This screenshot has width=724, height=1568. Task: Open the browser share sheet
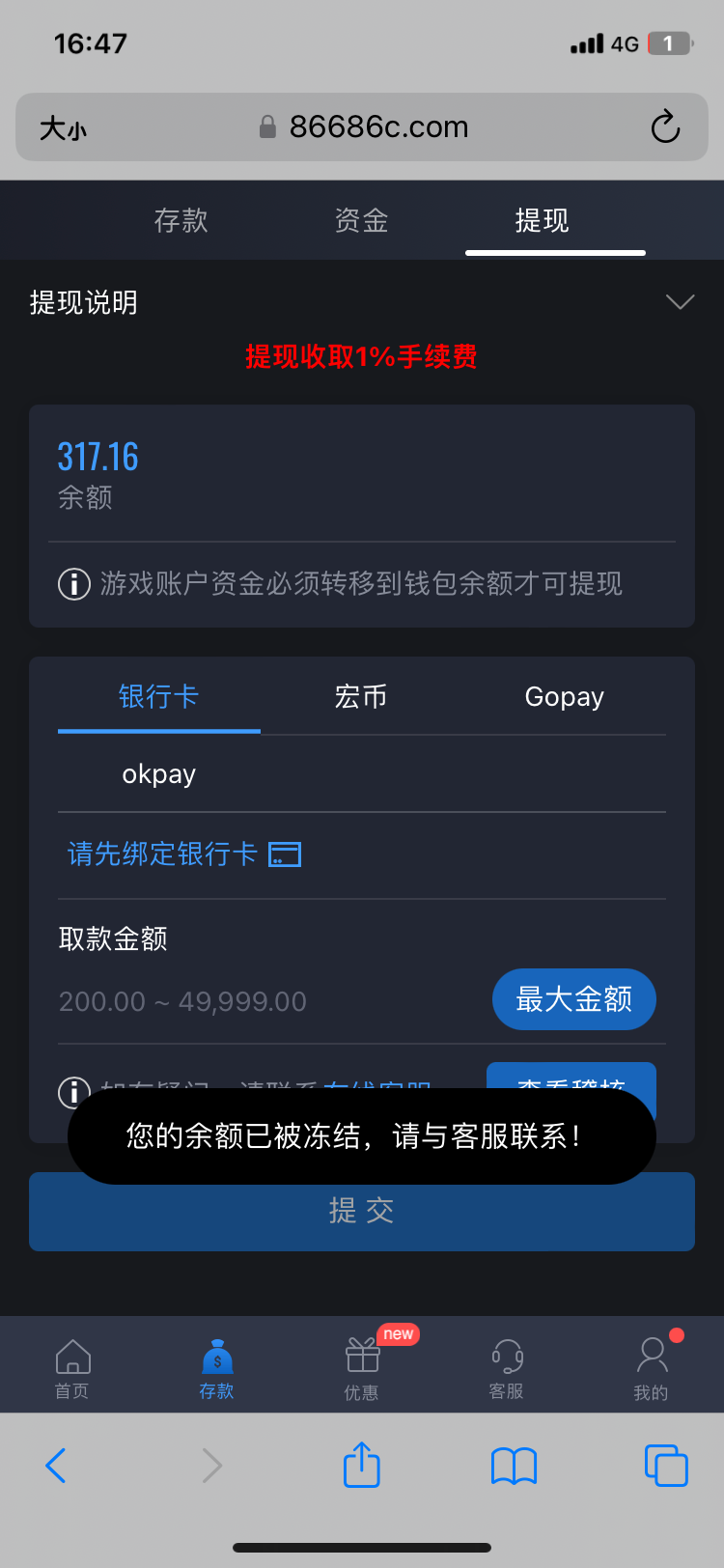pyautogui.click(x=362, y=1465)
